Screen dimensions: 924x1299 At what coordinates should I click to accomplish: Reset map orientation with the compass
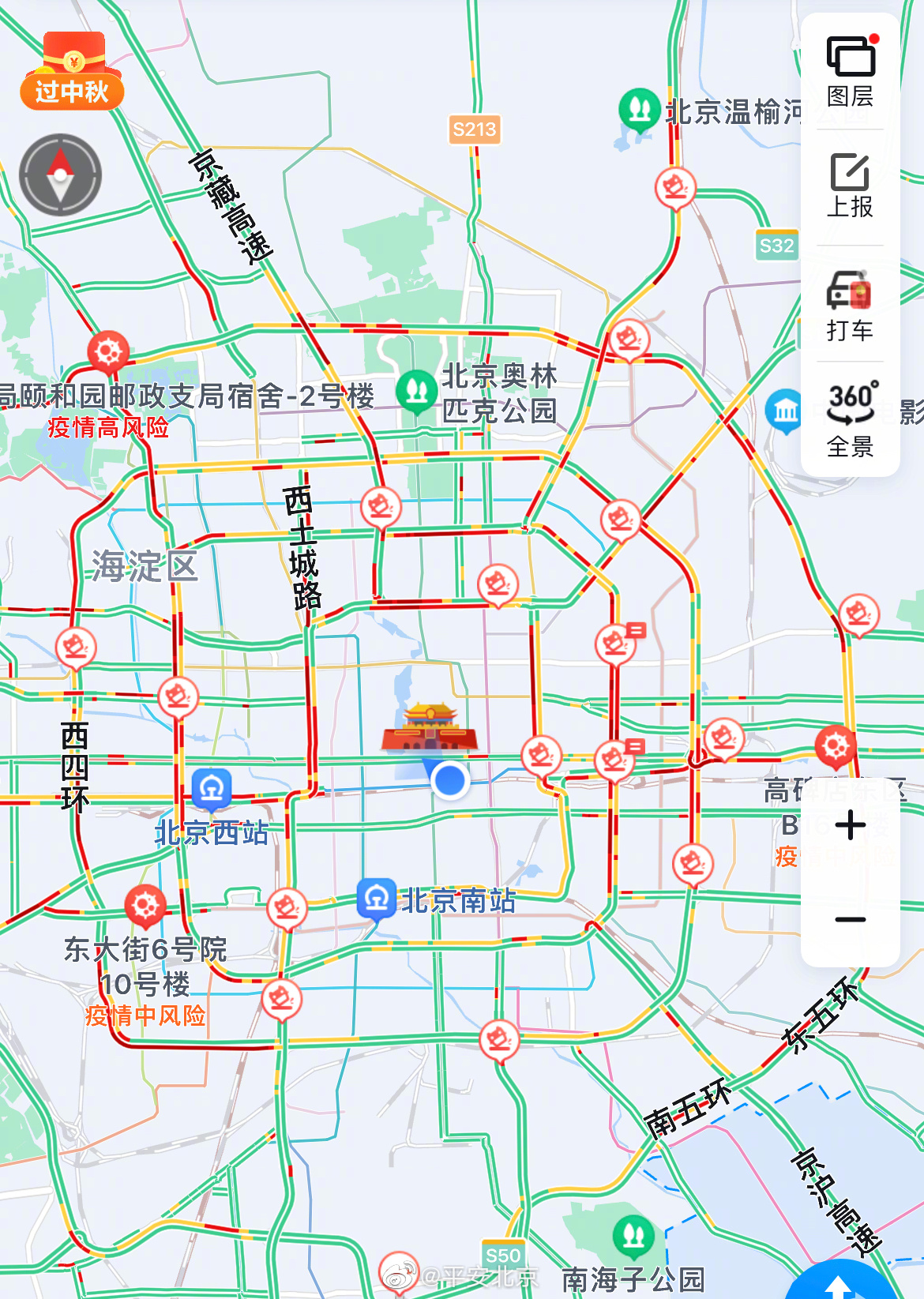pyautogui.click(x=61, y=175)
